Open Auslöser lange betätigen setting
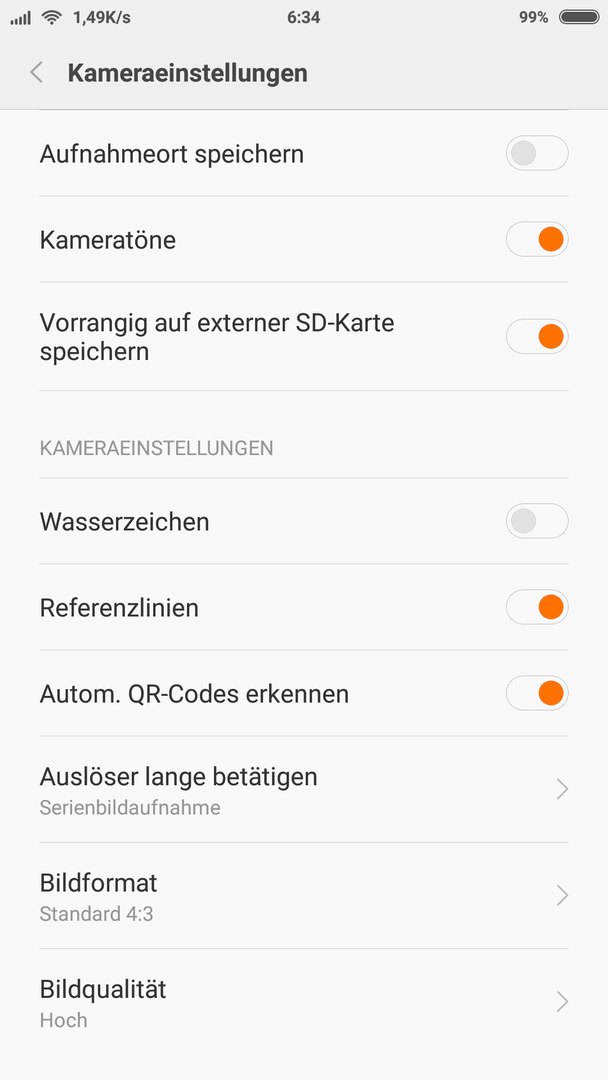 304,789
